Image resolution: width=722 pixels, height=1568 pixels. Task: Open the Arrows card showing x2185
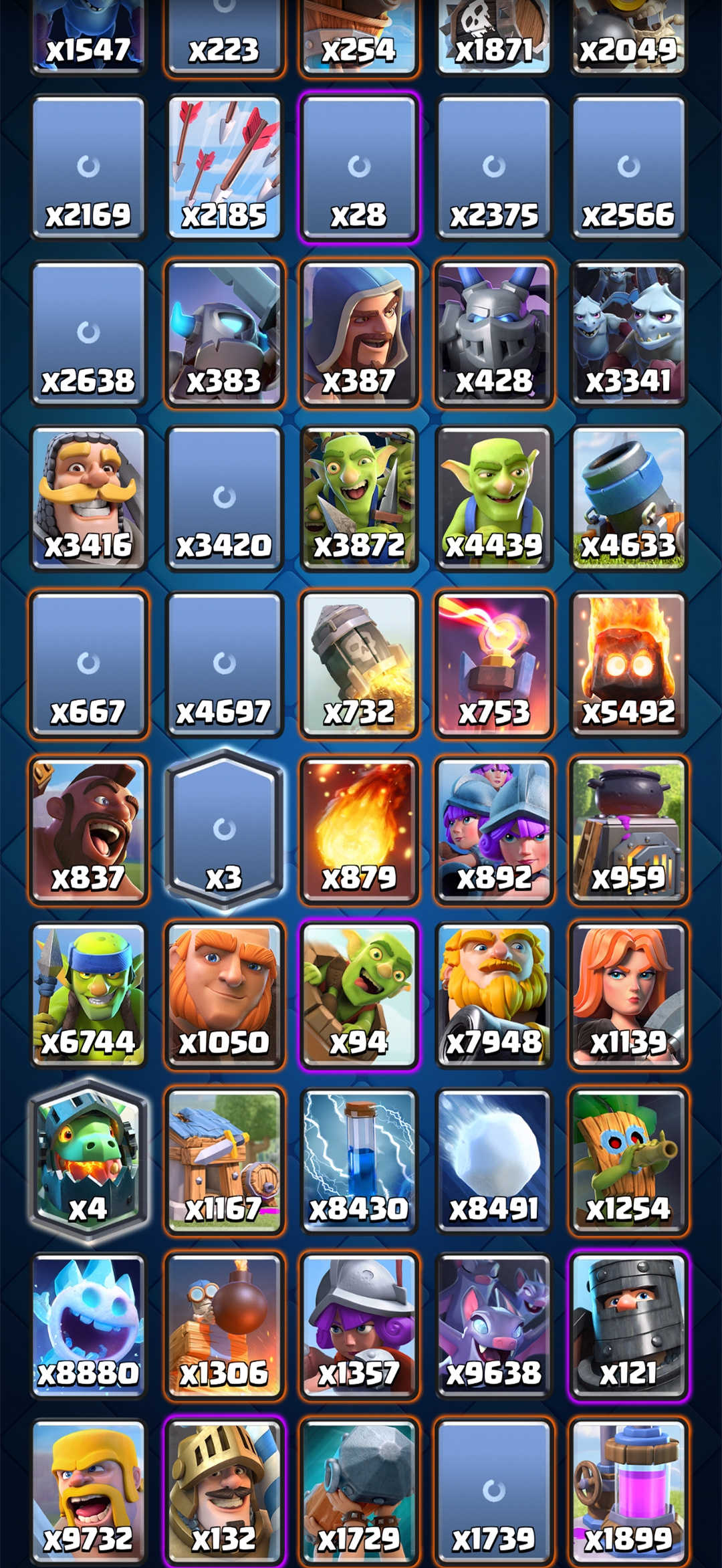pyautogui.click(x=224, y=167)
